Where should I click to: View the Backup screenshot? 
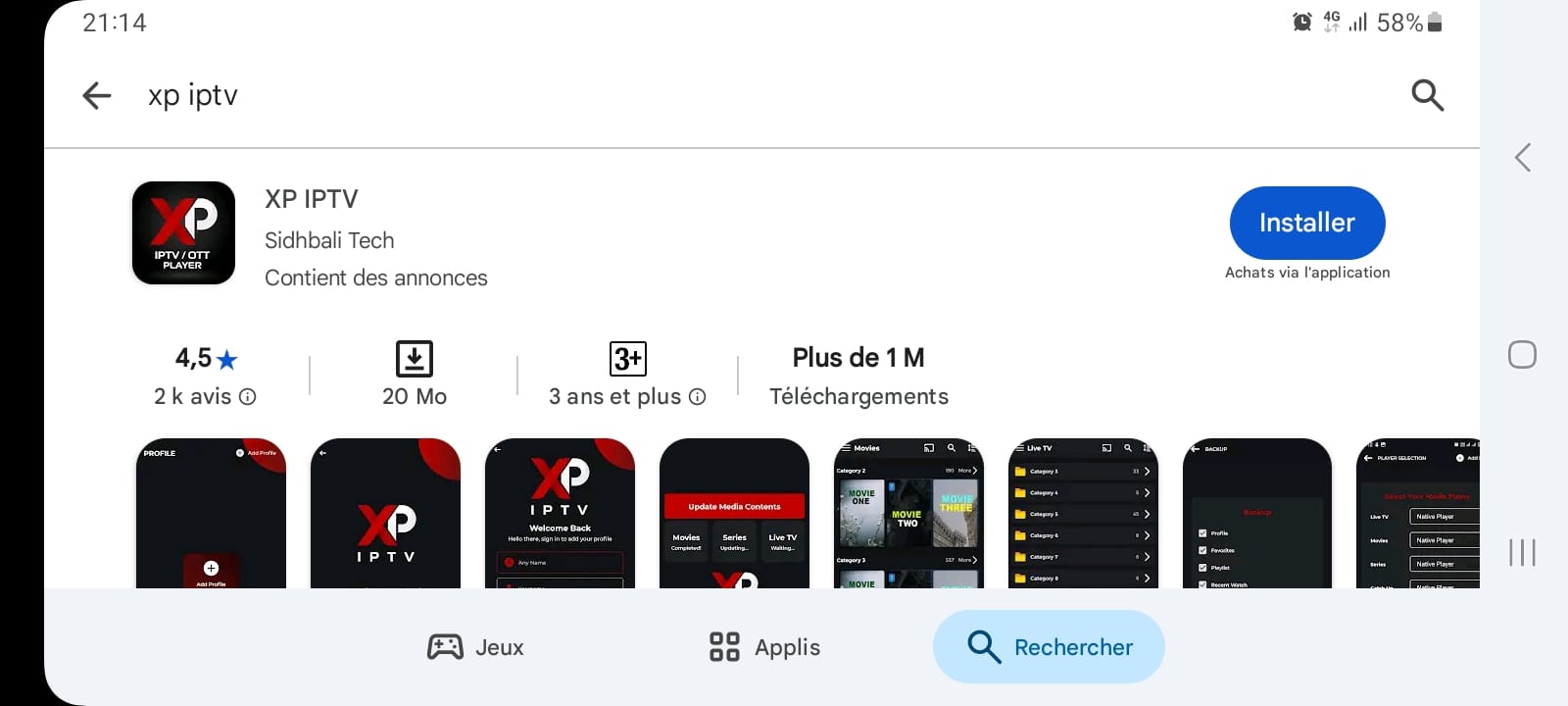(1257, 513)
